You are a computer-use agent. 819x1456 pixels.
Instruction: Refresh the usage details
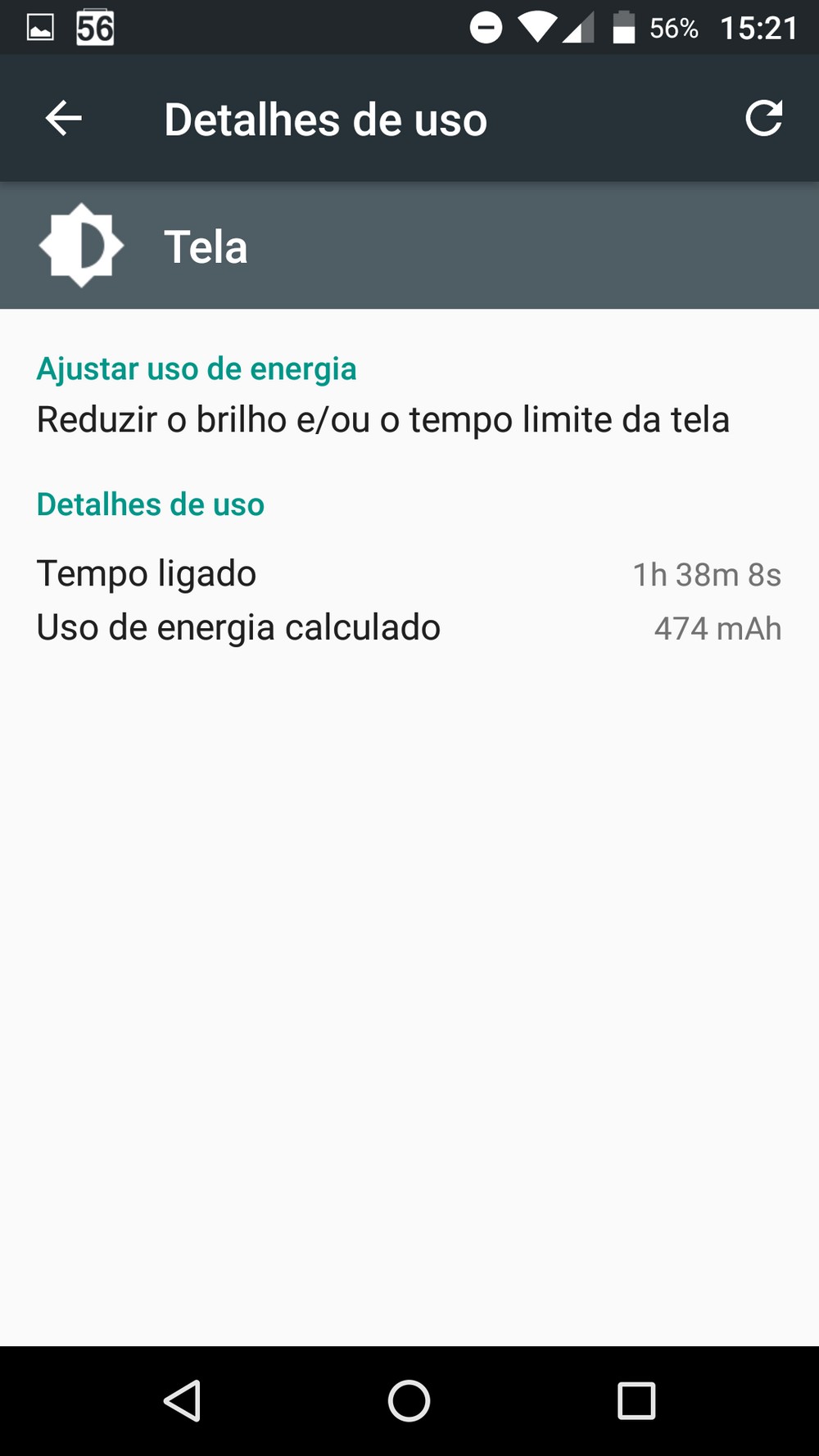[763, 119]
